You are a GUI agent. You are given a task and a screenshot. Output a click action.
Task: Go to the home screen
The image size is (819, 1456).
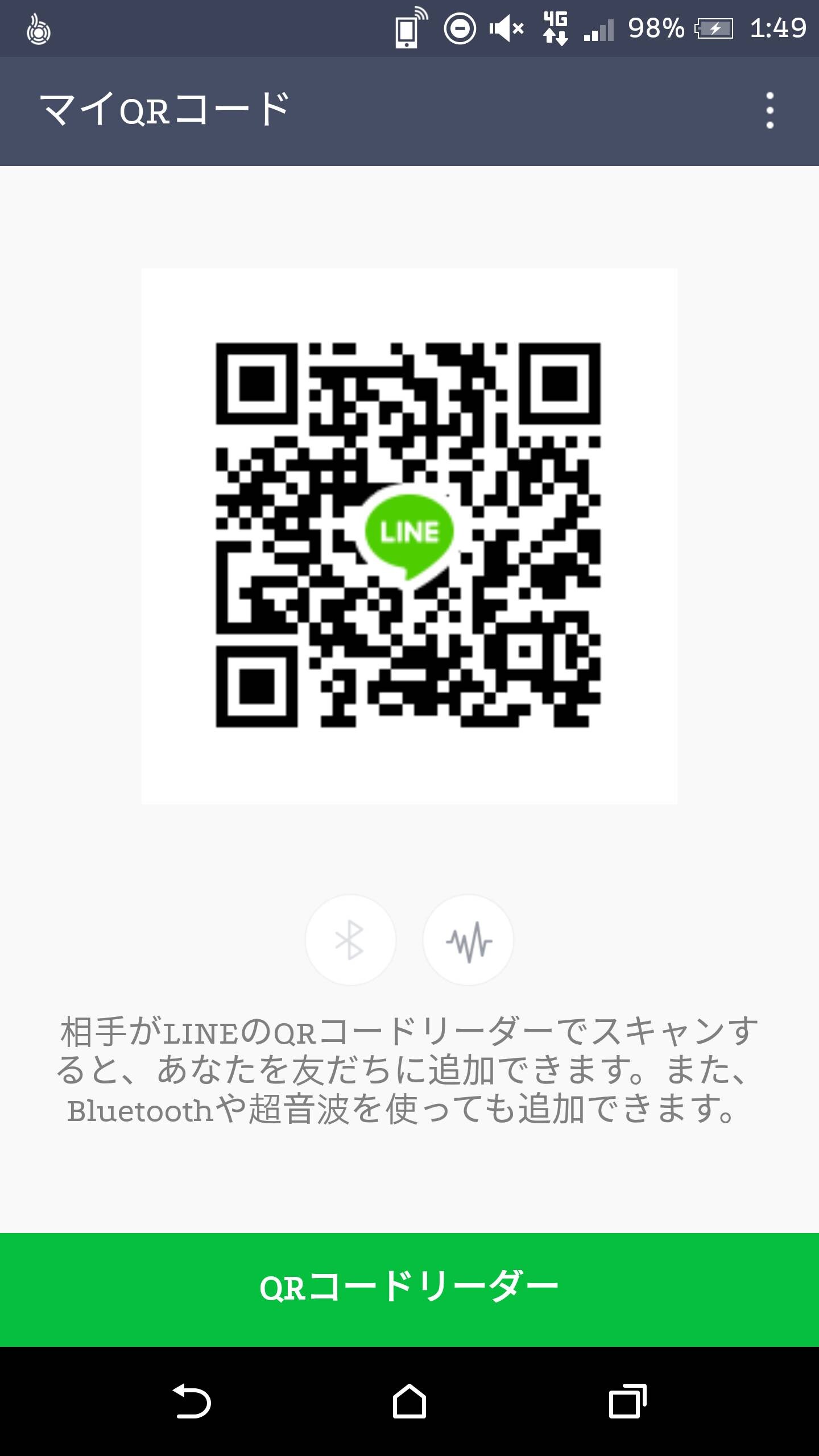click(409, 1401)
